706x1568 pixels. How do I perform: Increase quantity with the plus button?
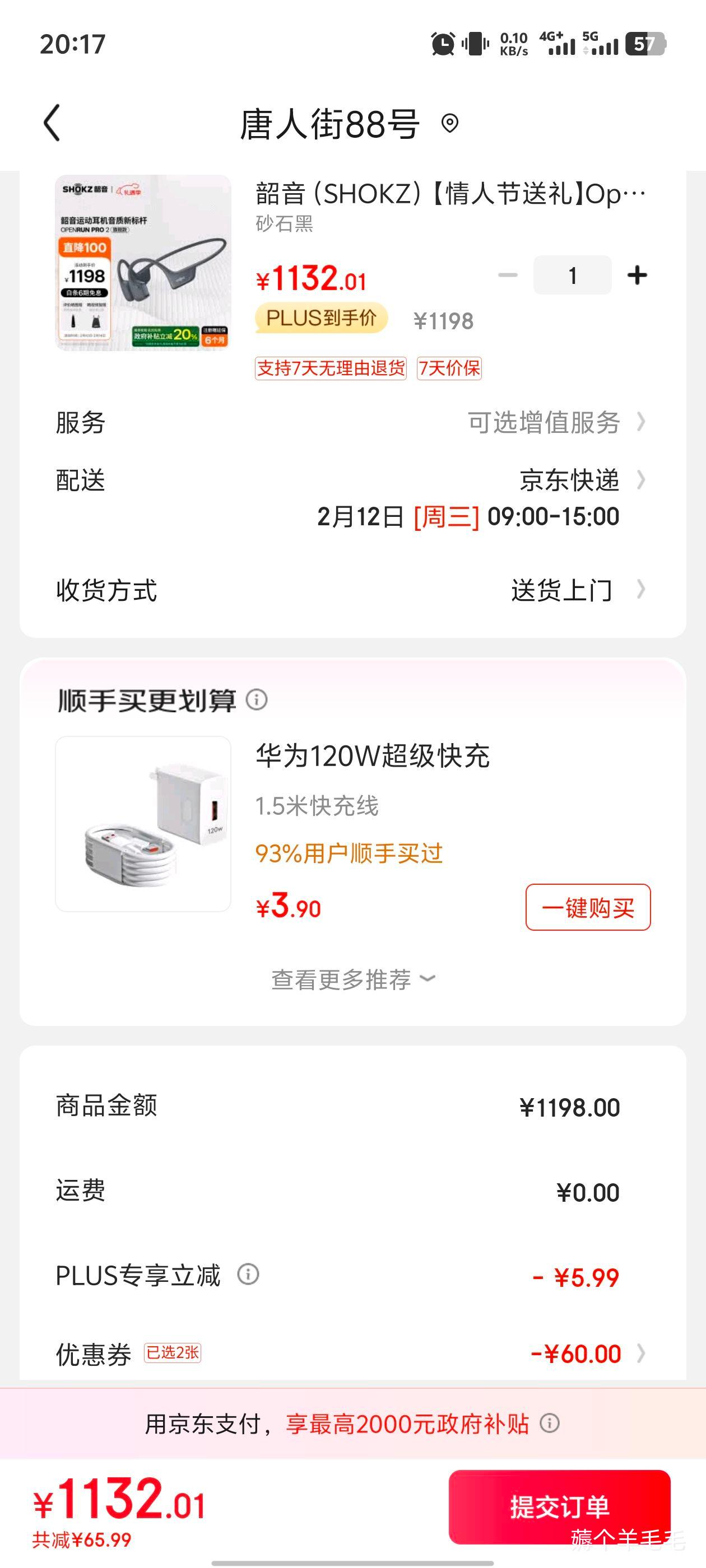637,275
